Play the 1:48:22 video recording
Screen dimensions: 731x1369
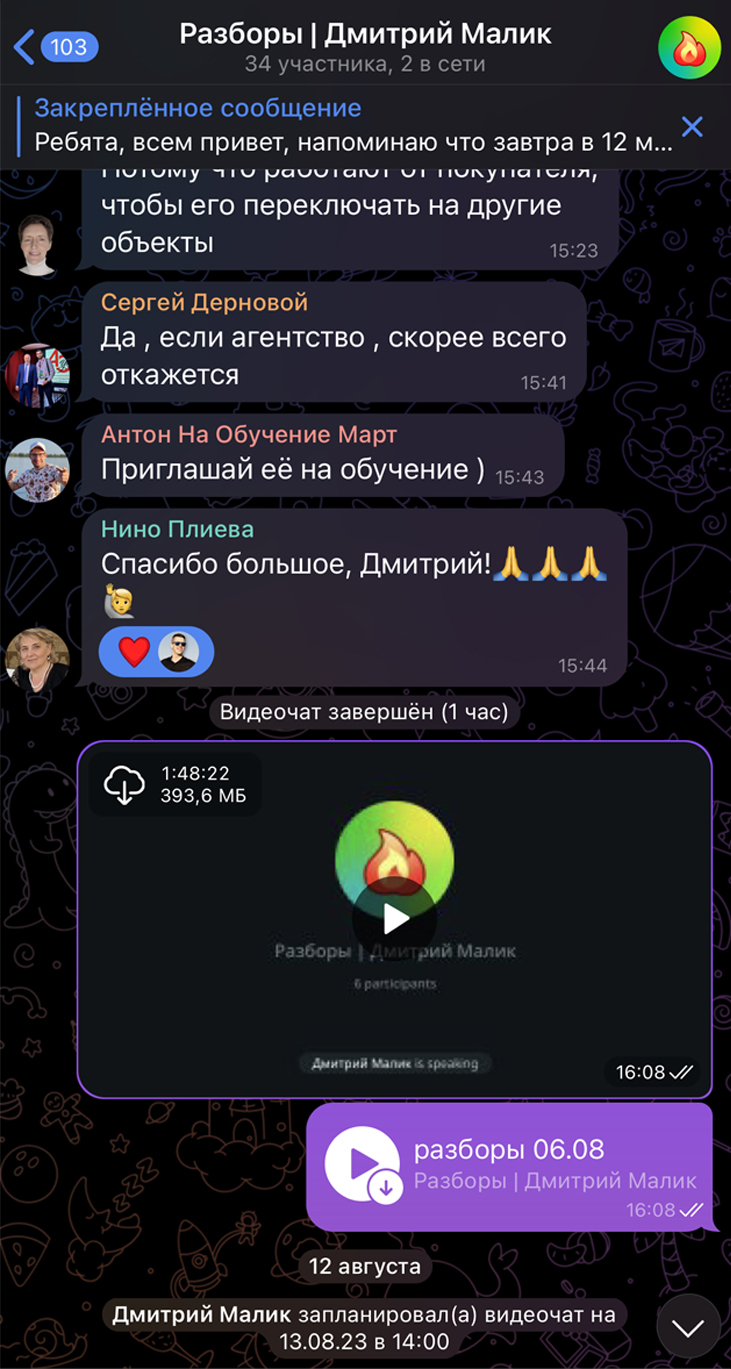click(394, 918)
